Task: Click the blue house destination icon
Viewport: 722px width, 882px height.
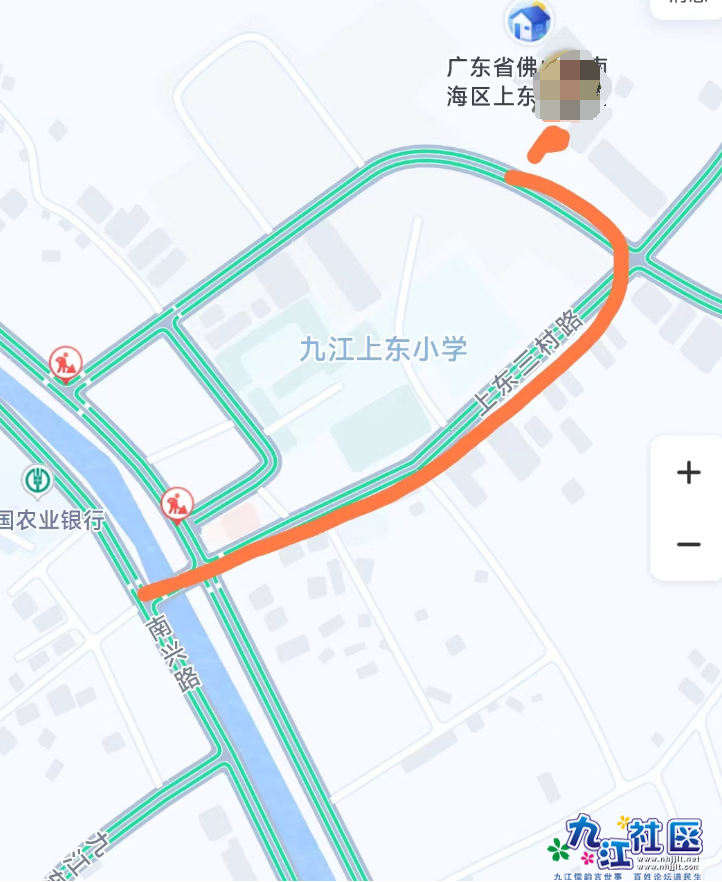Action: point(530,22)
